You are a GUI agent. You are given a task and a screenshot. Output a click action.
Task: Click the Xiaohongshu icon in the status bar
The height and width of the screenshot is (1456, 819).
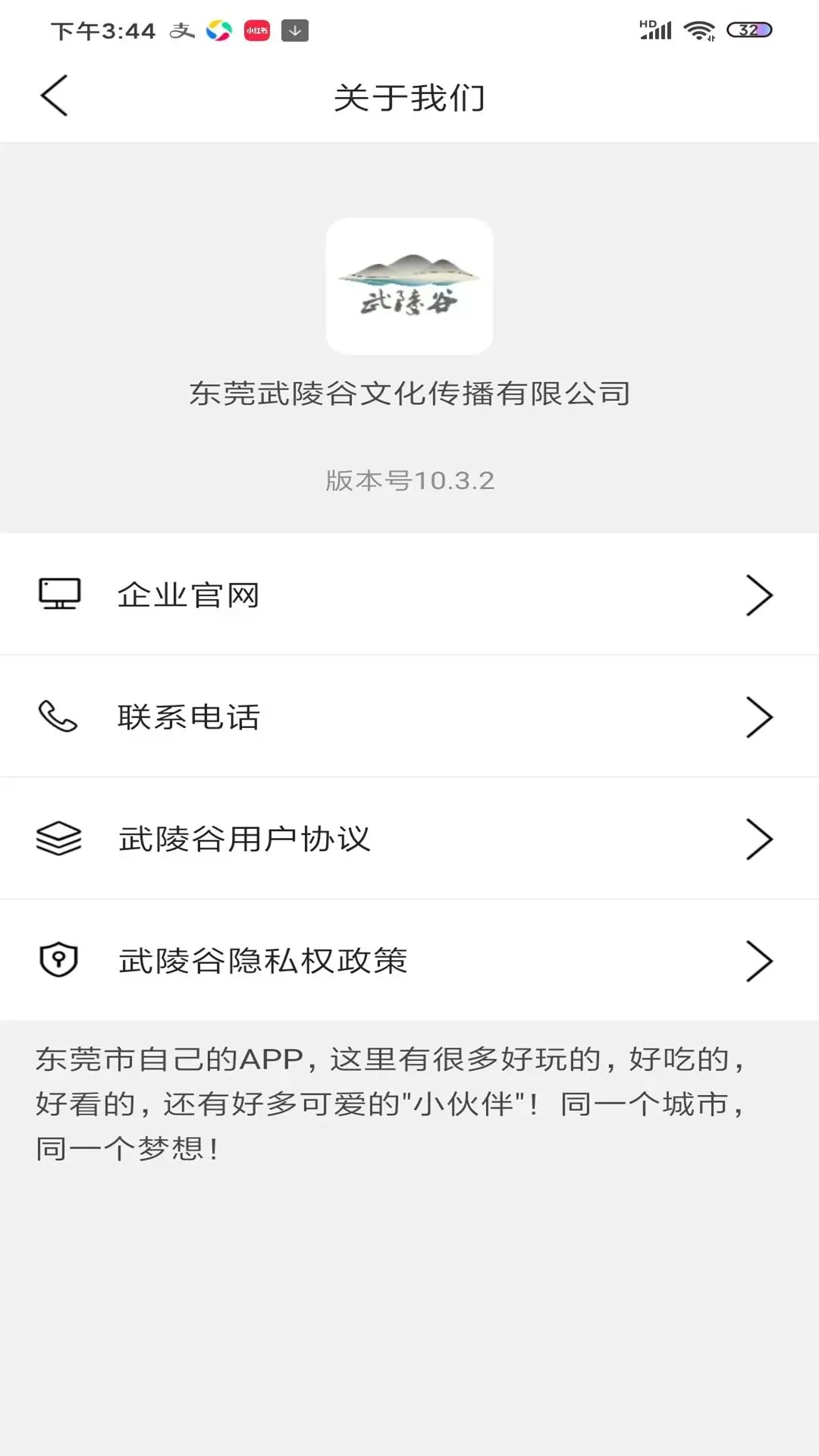point(254,30)
